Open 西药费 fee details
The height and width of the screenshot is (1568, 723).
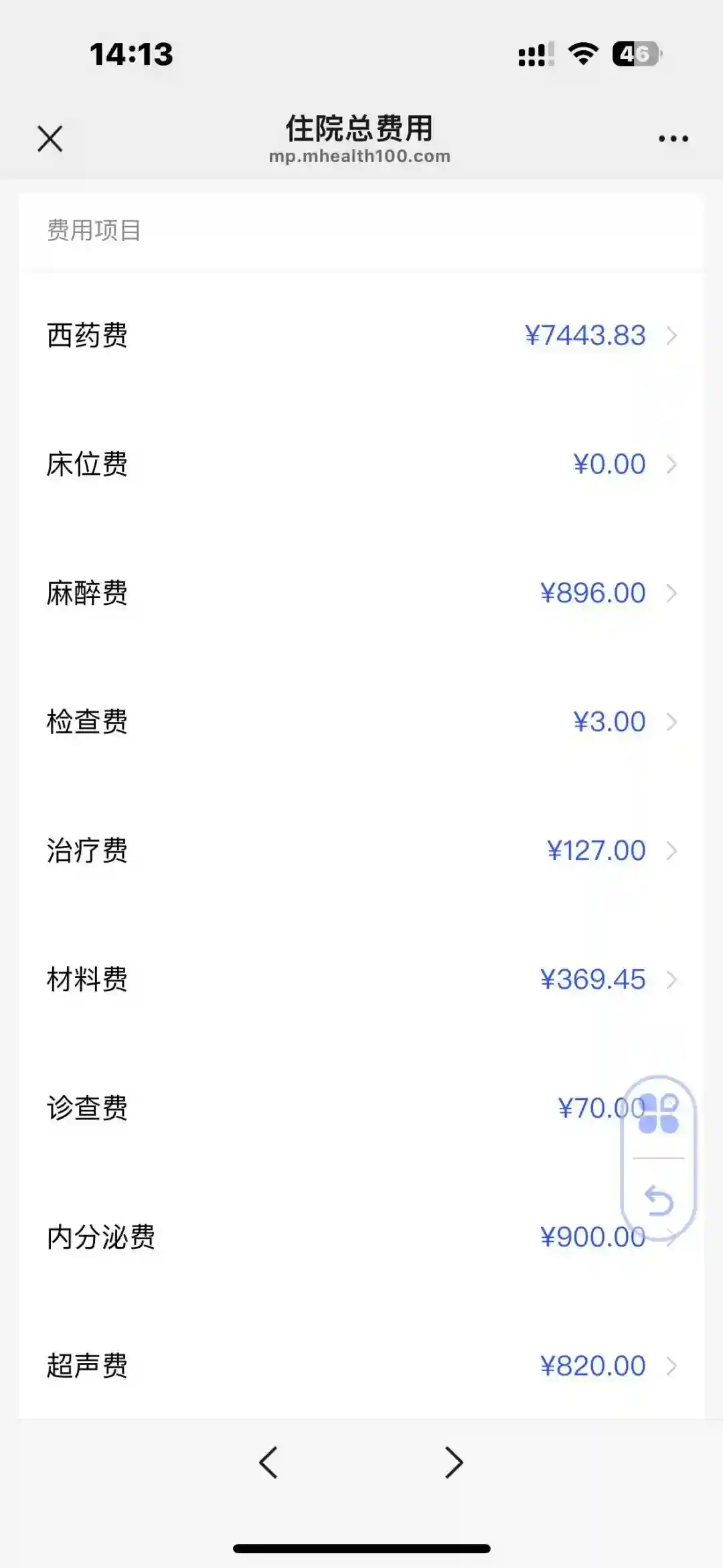click(361, 335)
